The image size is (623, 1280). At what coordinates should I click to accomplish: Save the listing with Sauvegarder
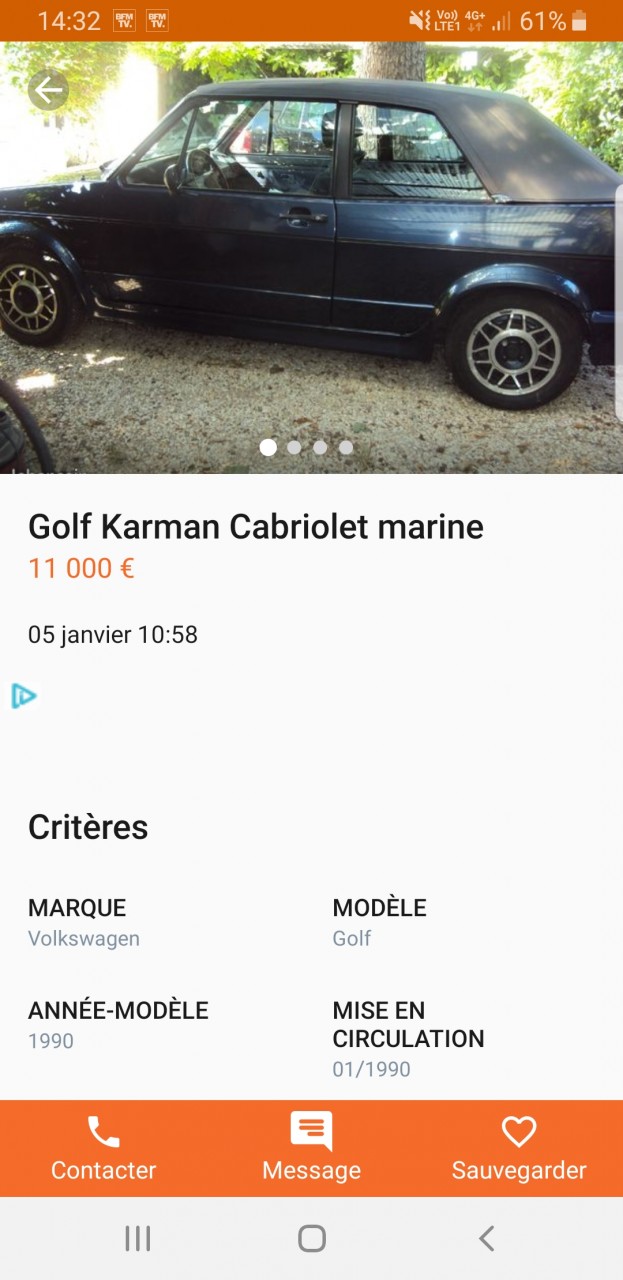point(518,1149)
